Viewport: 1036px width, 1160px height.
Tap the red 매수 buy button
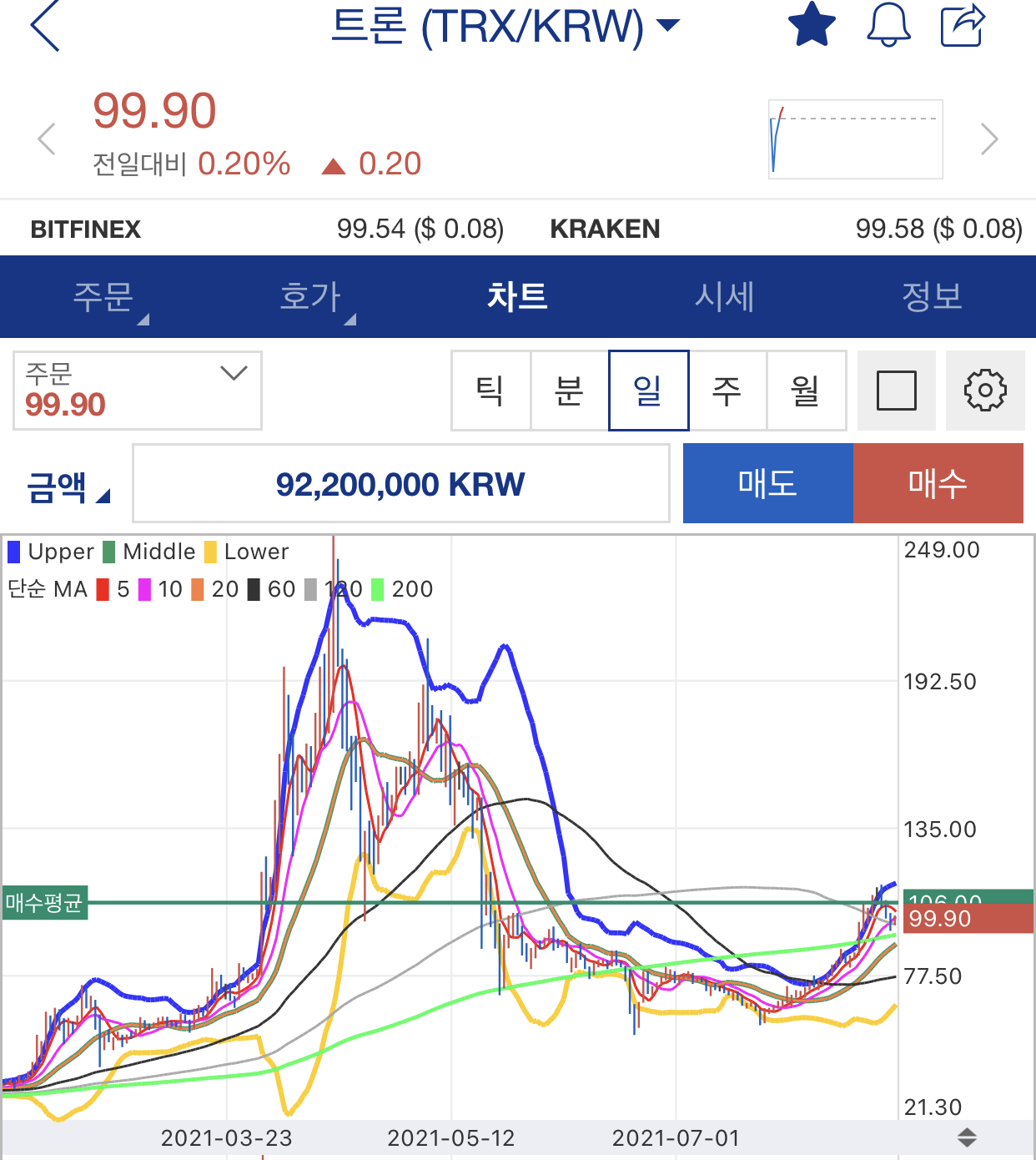point(938,483)
